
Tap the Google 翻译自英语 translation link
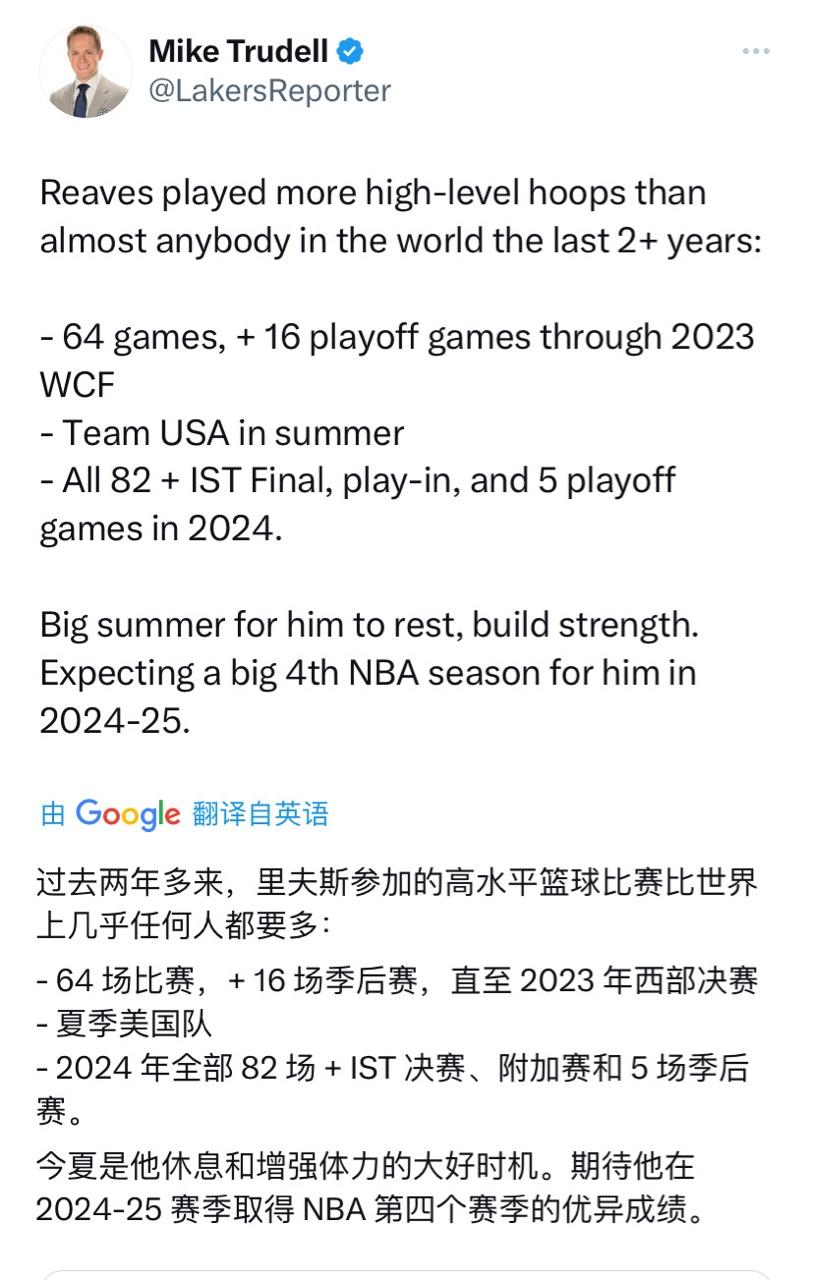click(x=185, y=814)
